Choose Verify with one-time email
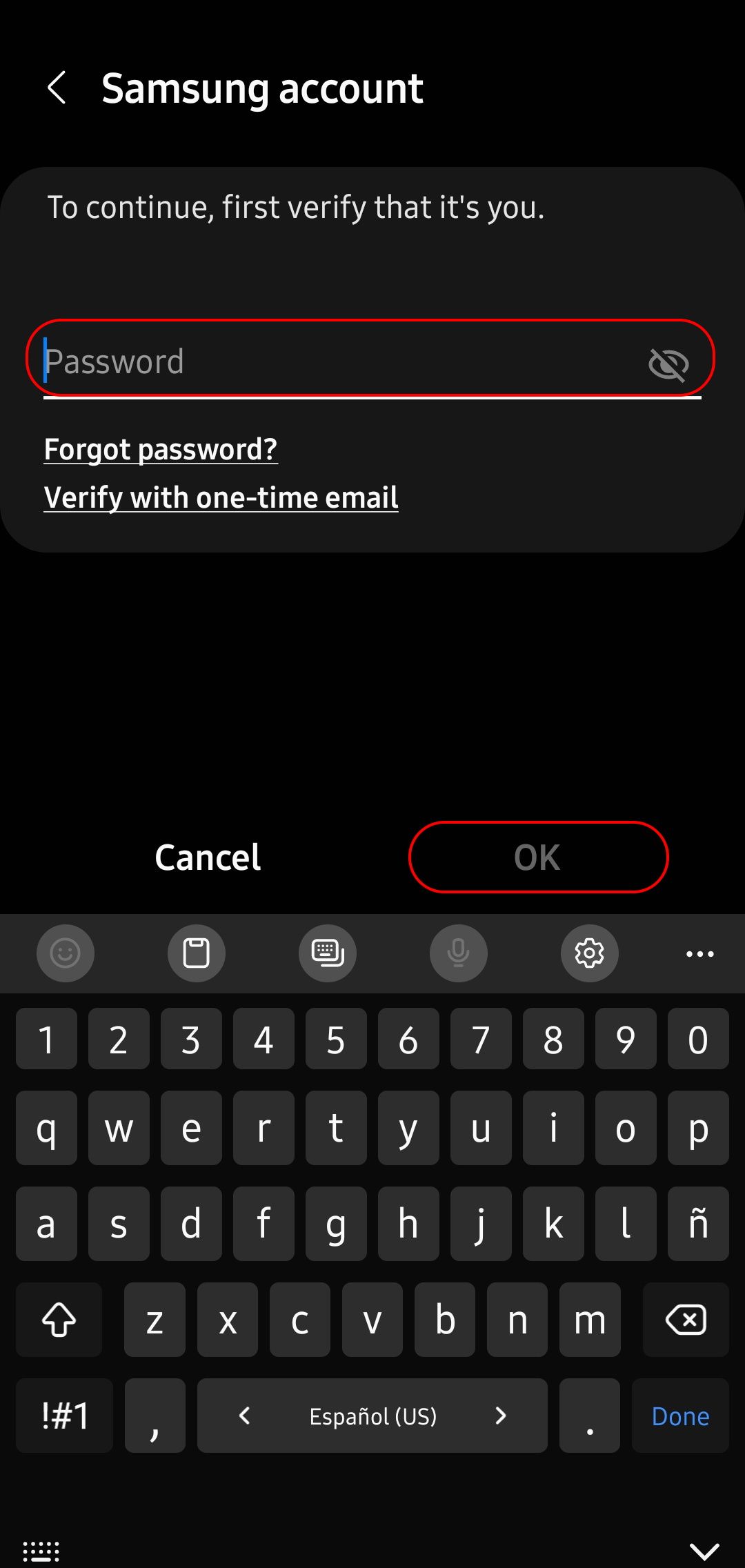 [221, 498]
